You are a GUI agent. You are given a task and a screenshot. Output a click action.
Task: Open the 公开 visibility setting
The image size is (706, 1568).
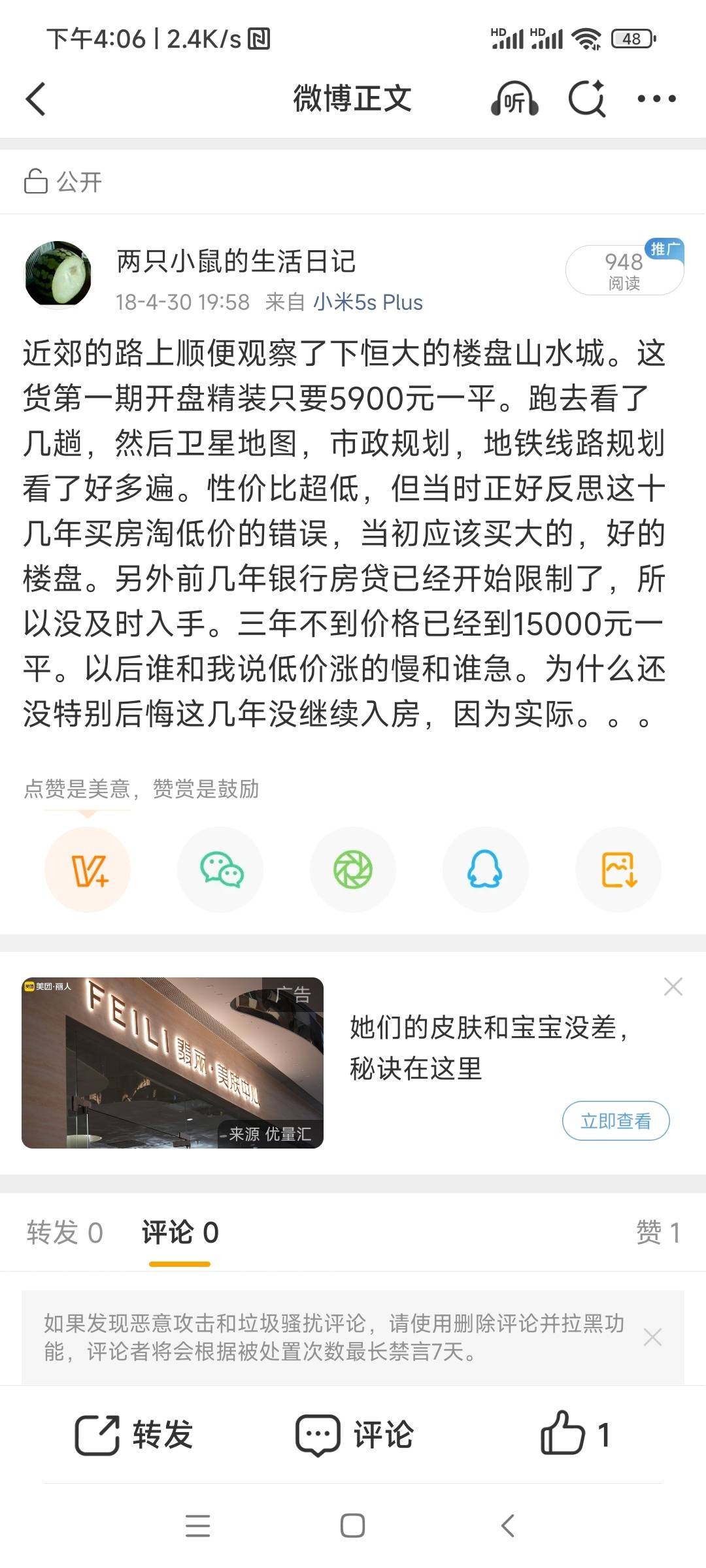(x=63, y=182)
